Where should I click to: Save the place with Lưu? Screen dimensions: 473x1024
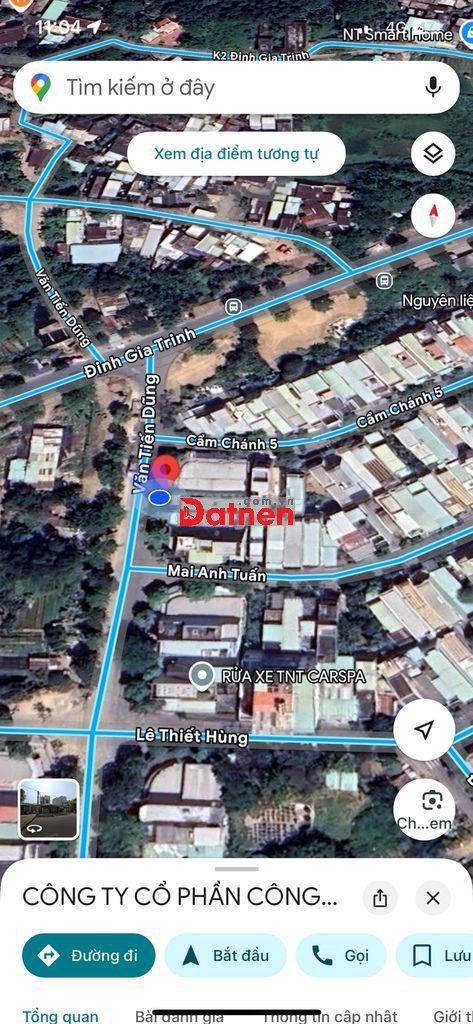point(438,955)
